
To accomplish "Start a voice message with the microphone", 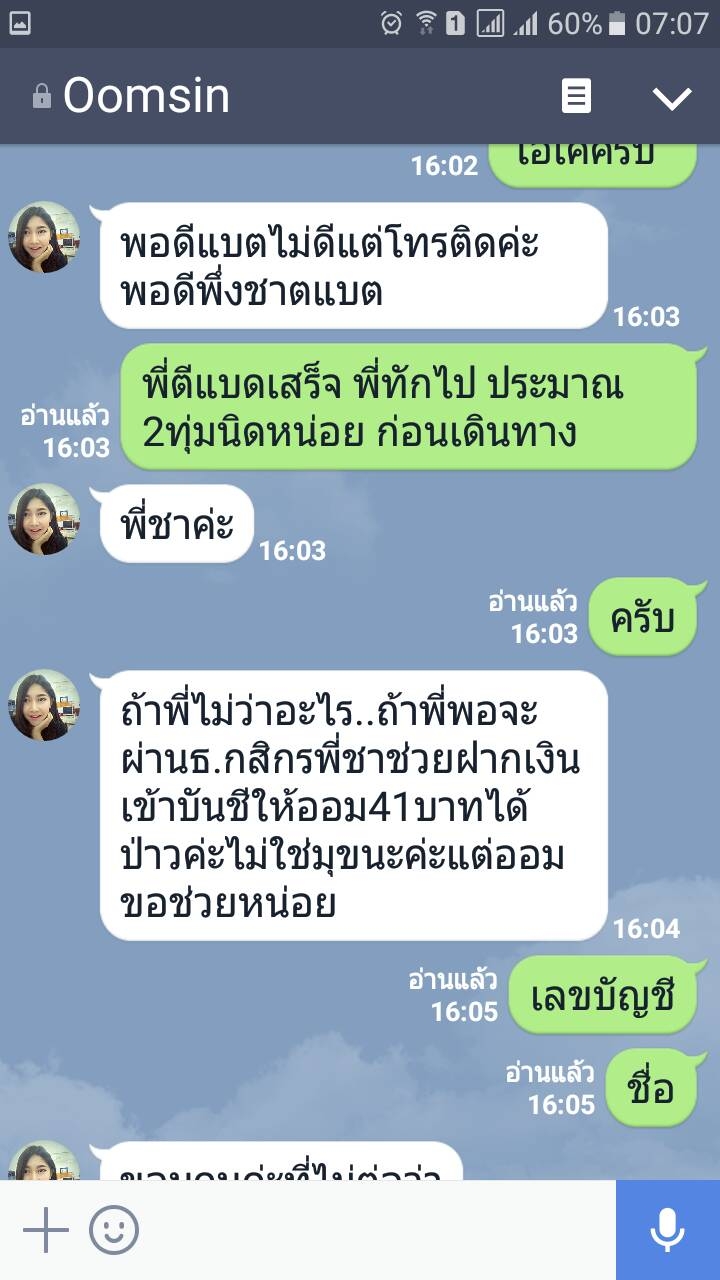I will 668,1230.
